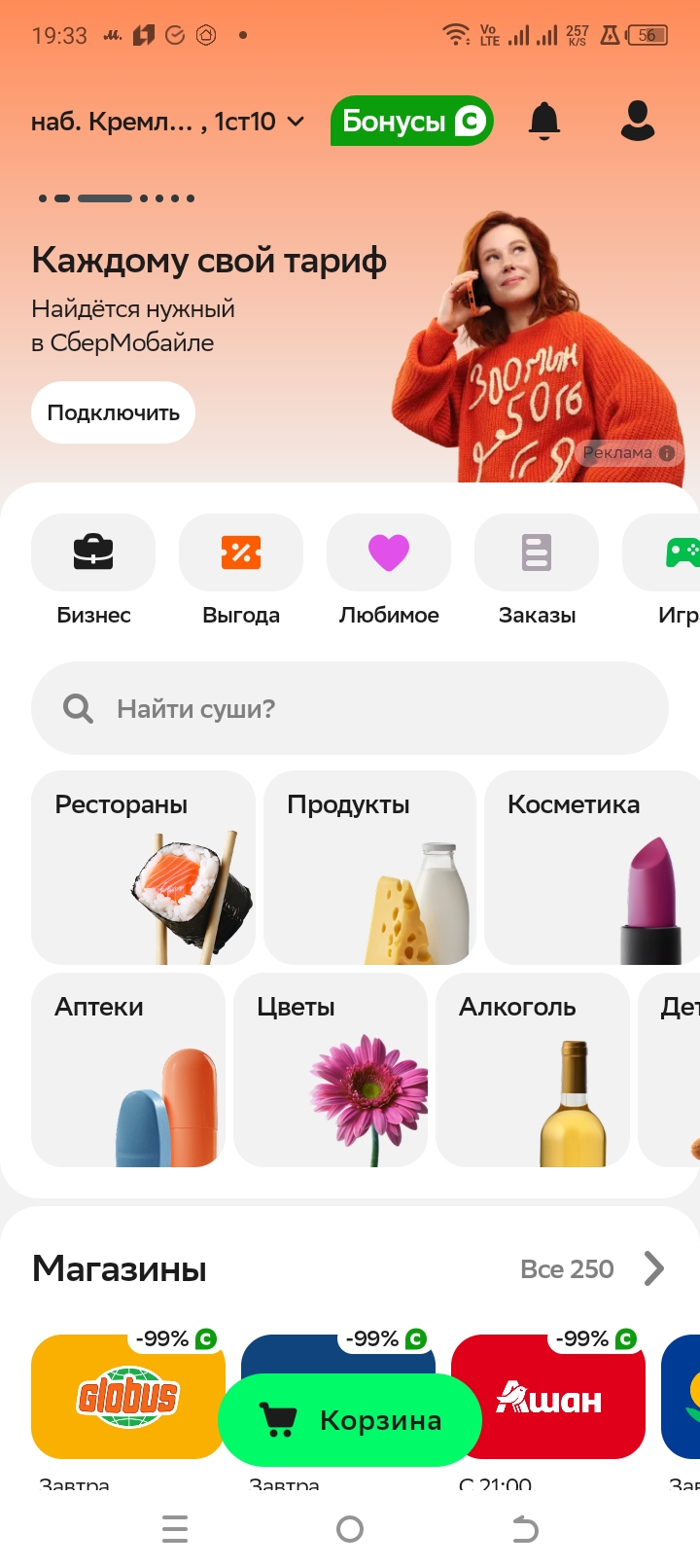
Task: Tap the Подключить button in the banner
Action: click(113, 412)
